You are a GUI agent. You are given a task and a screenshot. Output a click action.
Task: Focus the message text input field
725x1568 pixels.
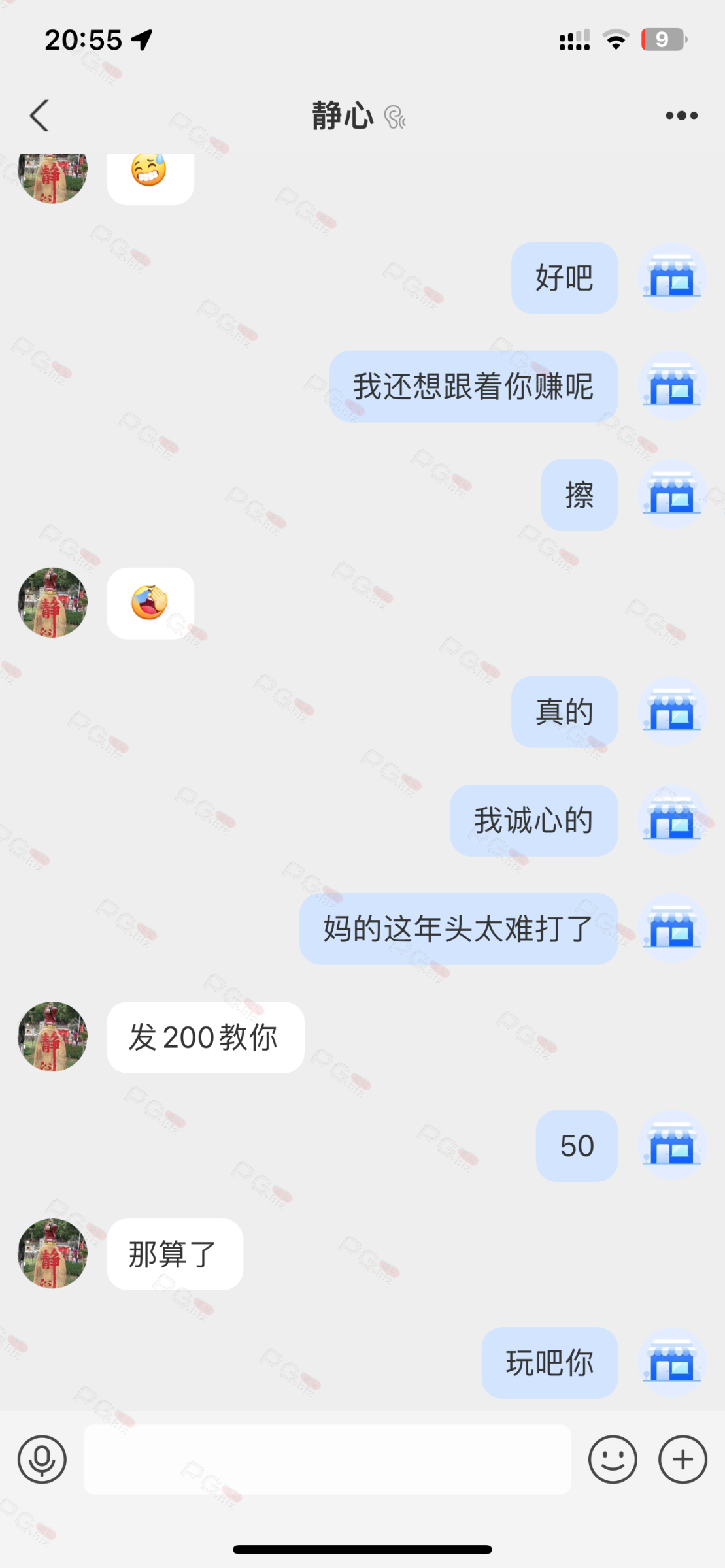tap(327, 1459)
